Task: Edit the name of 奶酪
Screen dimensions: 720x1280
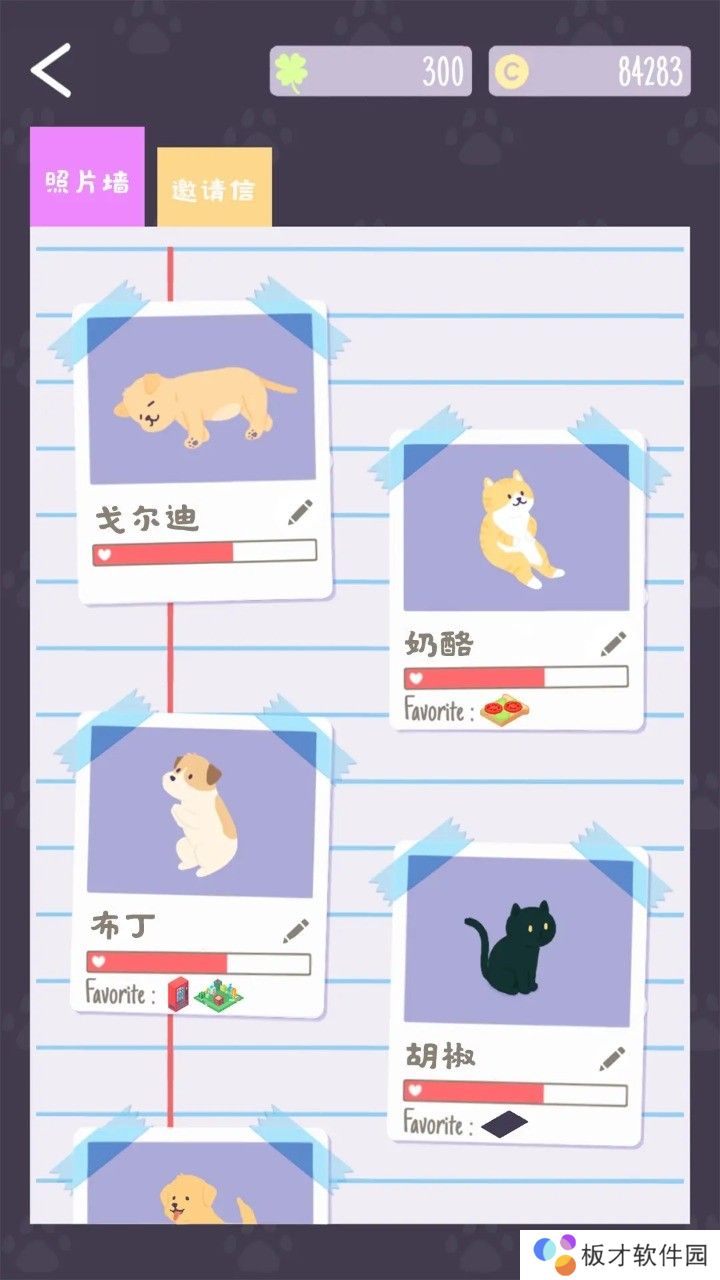Action: 613,644
